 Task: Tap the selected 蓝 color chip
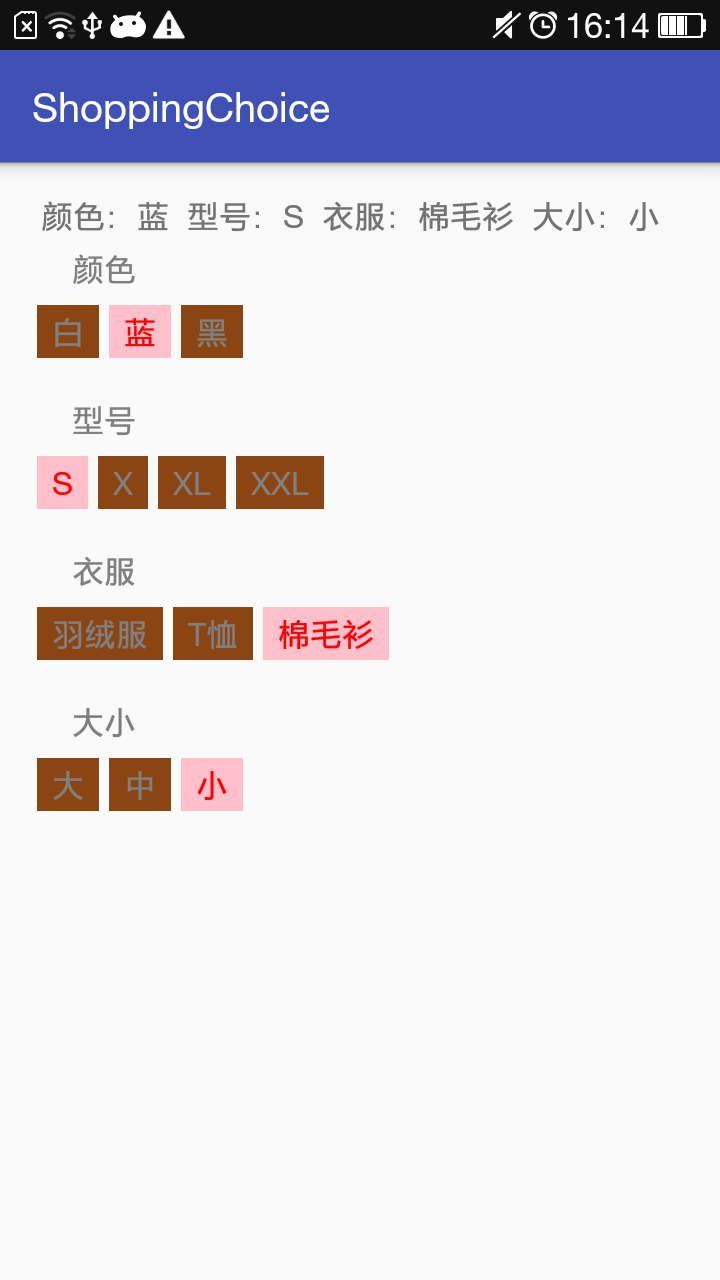140,331
